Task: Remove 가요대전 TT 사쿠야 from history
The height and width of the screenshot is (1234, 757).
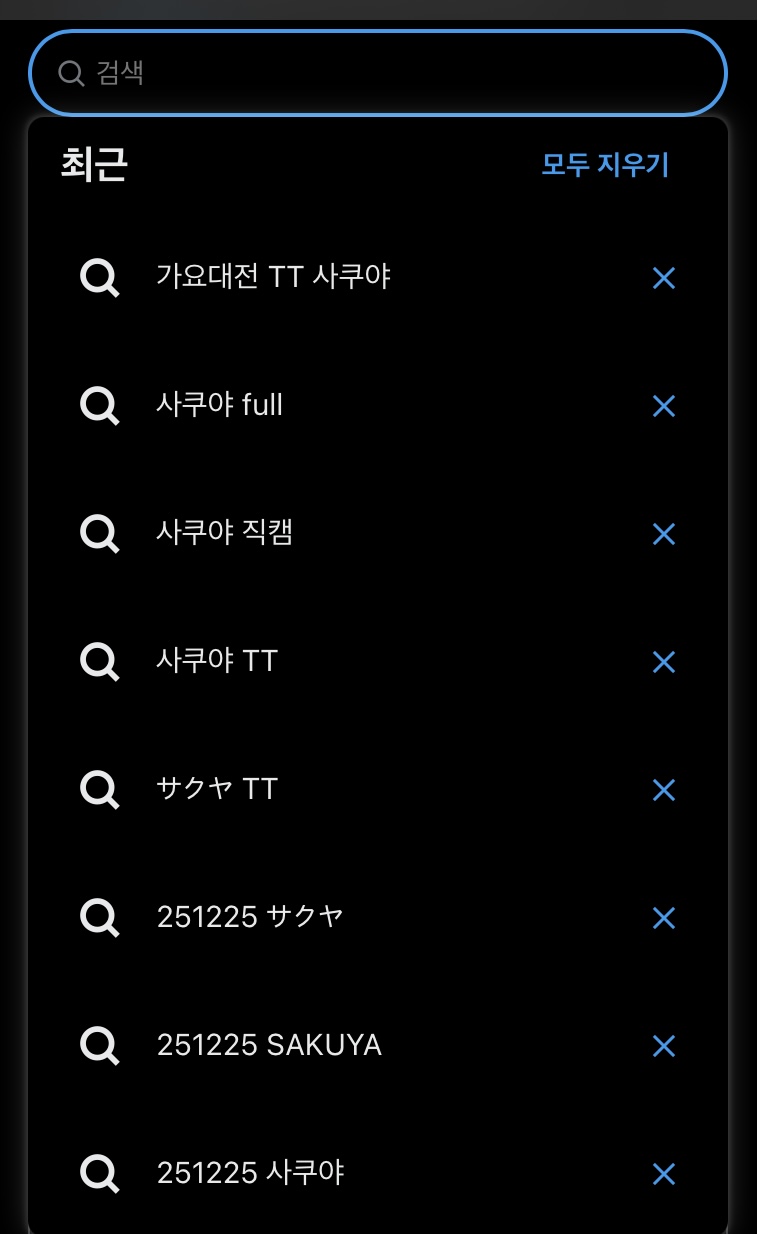Action: coord(663,278)
